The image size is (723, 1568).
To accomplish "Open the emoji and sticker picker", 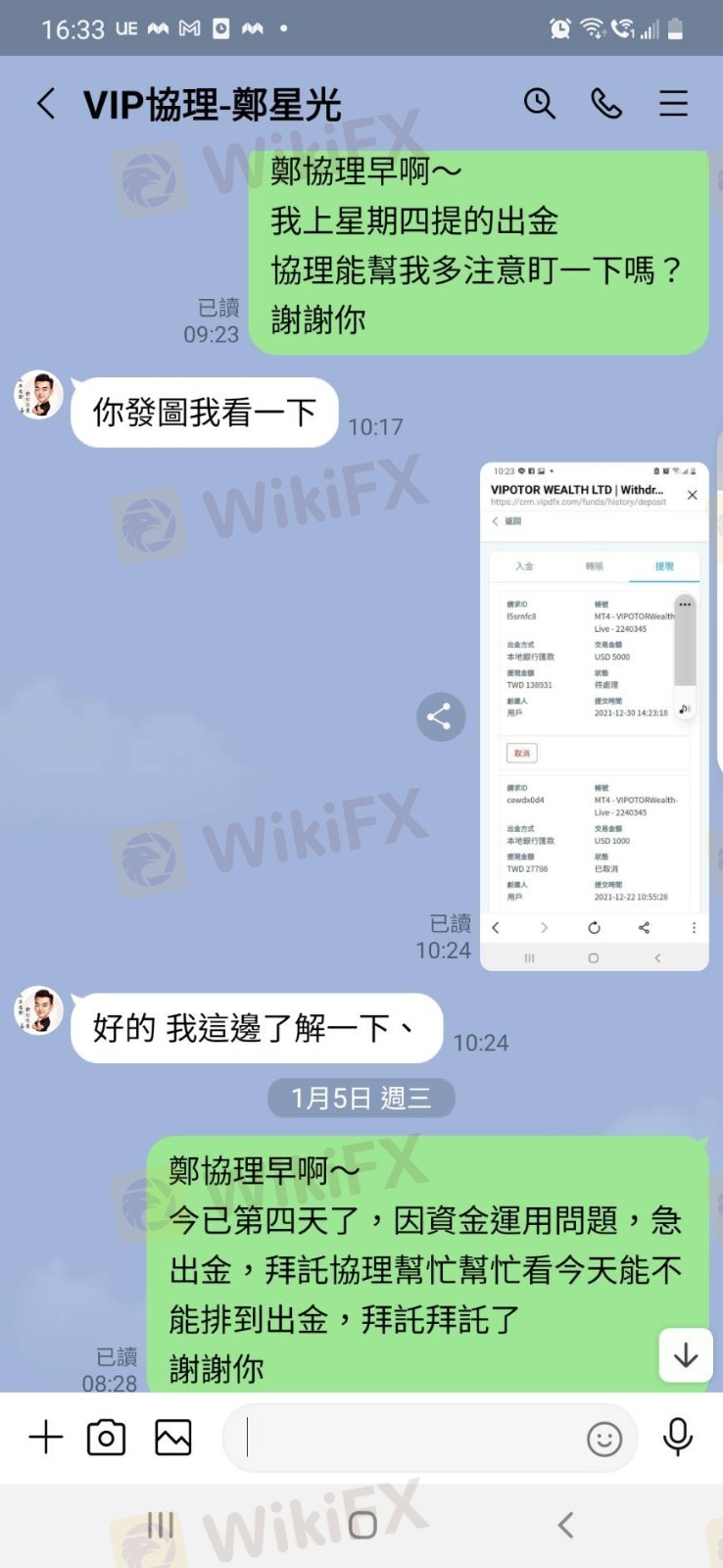I will tap(603, 1439).
